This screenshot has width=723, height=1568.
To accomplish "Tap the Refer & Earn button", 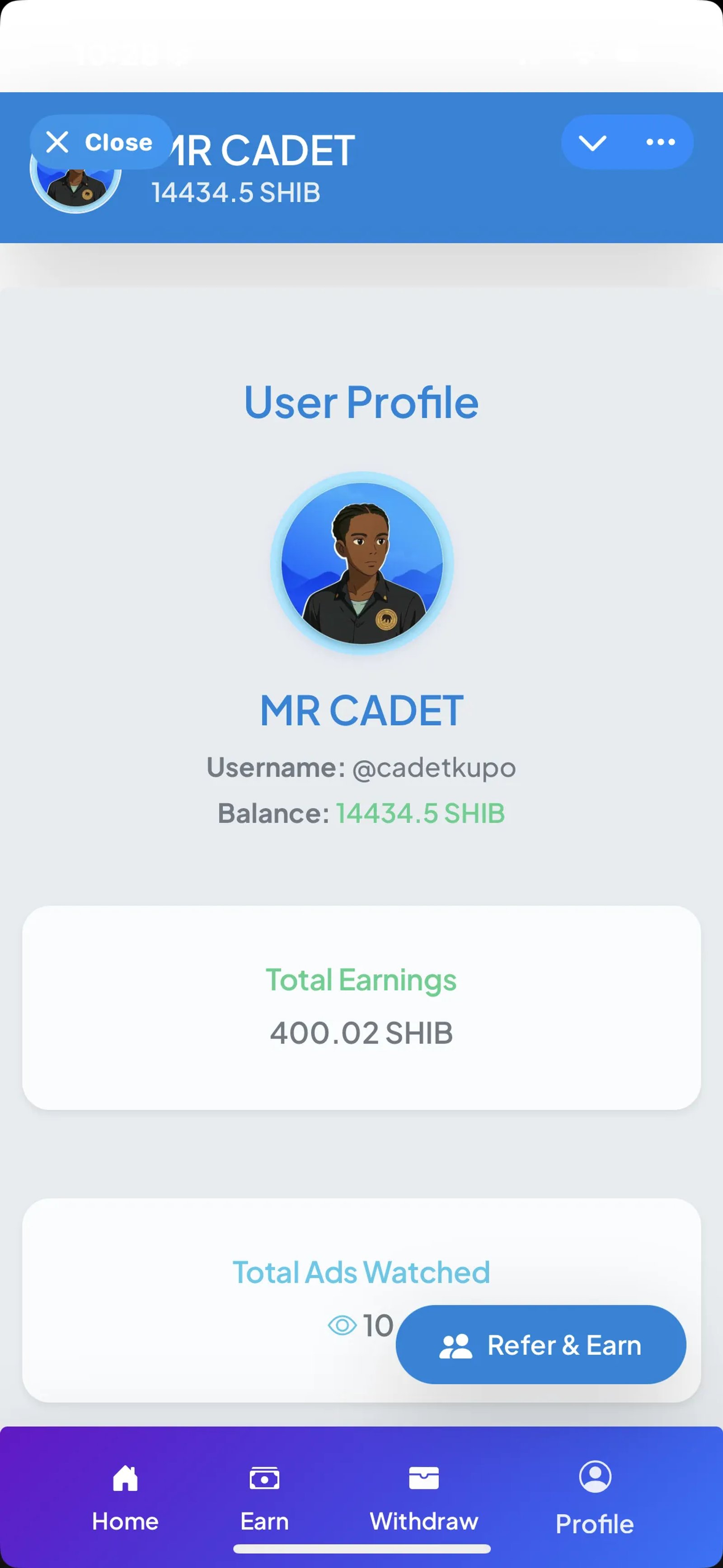I will pos(540,1345).
